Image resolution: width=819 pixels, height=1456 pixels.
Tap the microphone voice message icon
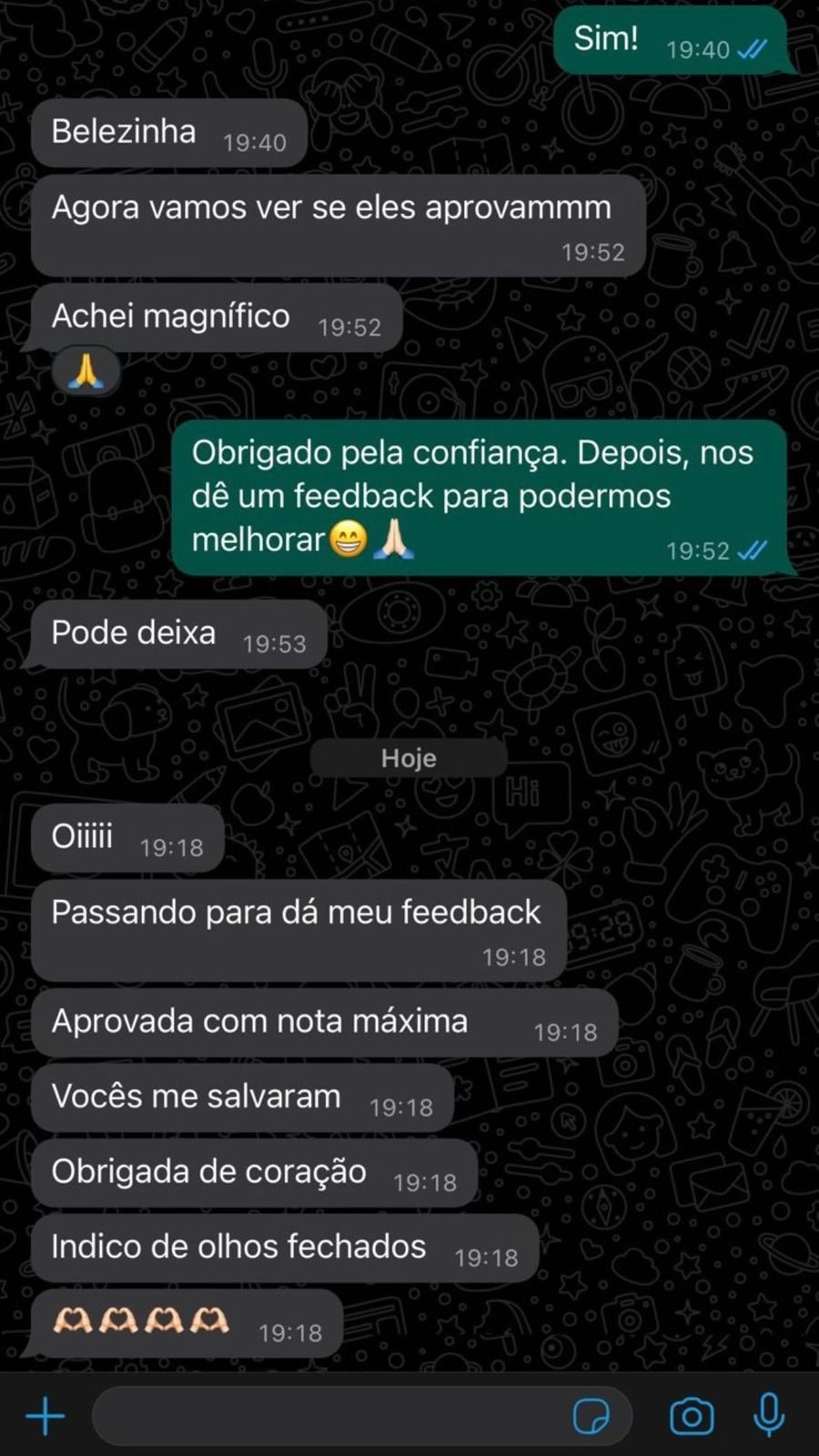click(769, 1415)
